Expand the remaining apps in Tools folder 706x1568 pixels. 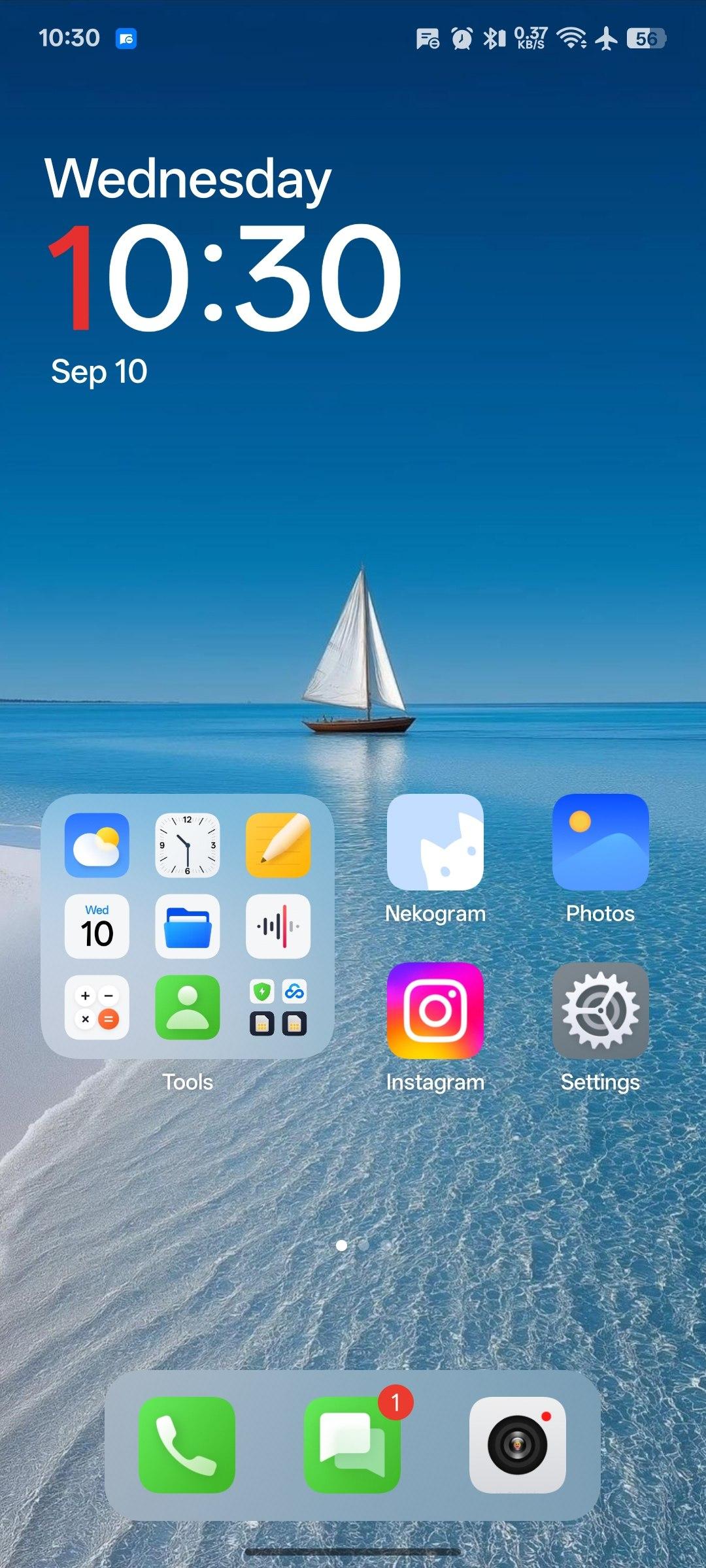[278, 1007]
